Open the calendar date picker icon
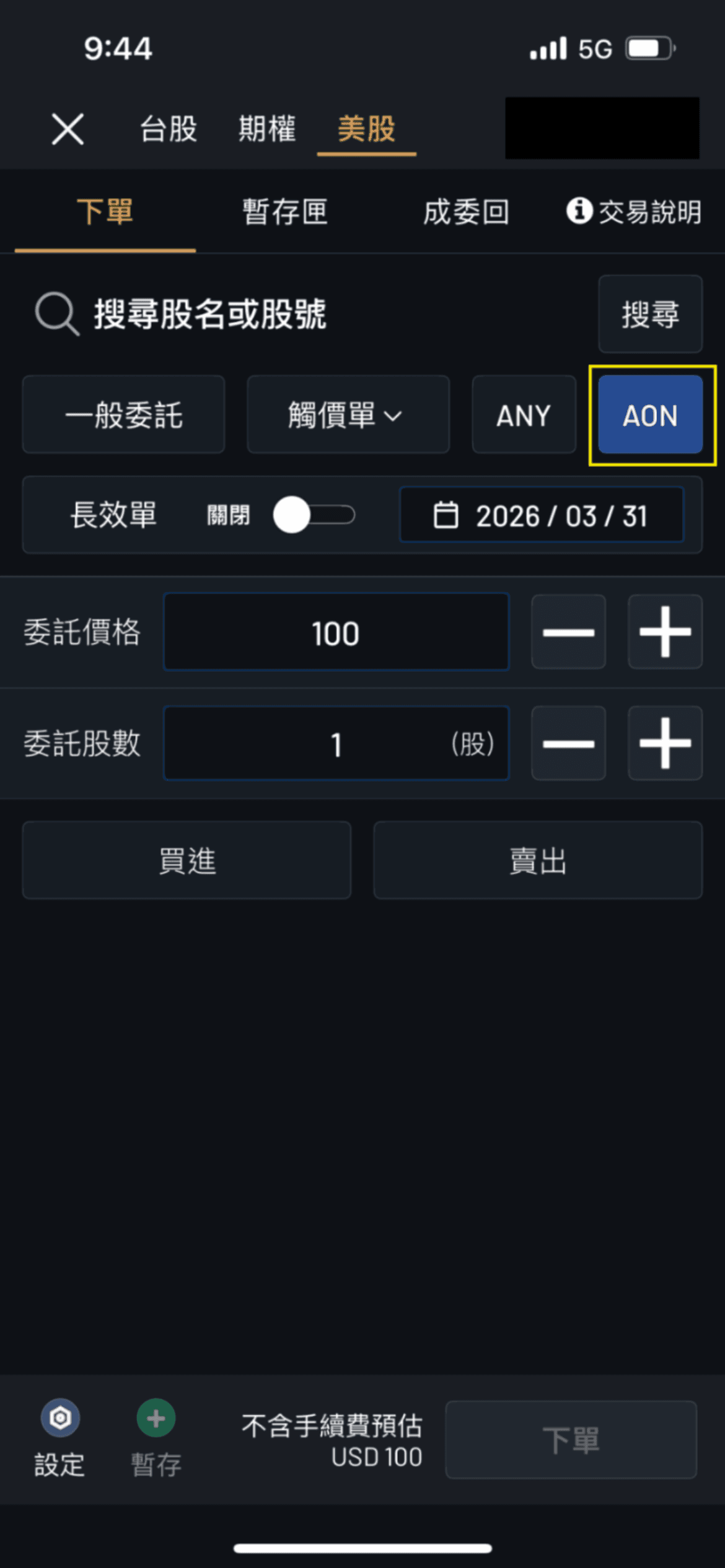Screen dimensions: 725x1568 point(447,515)
